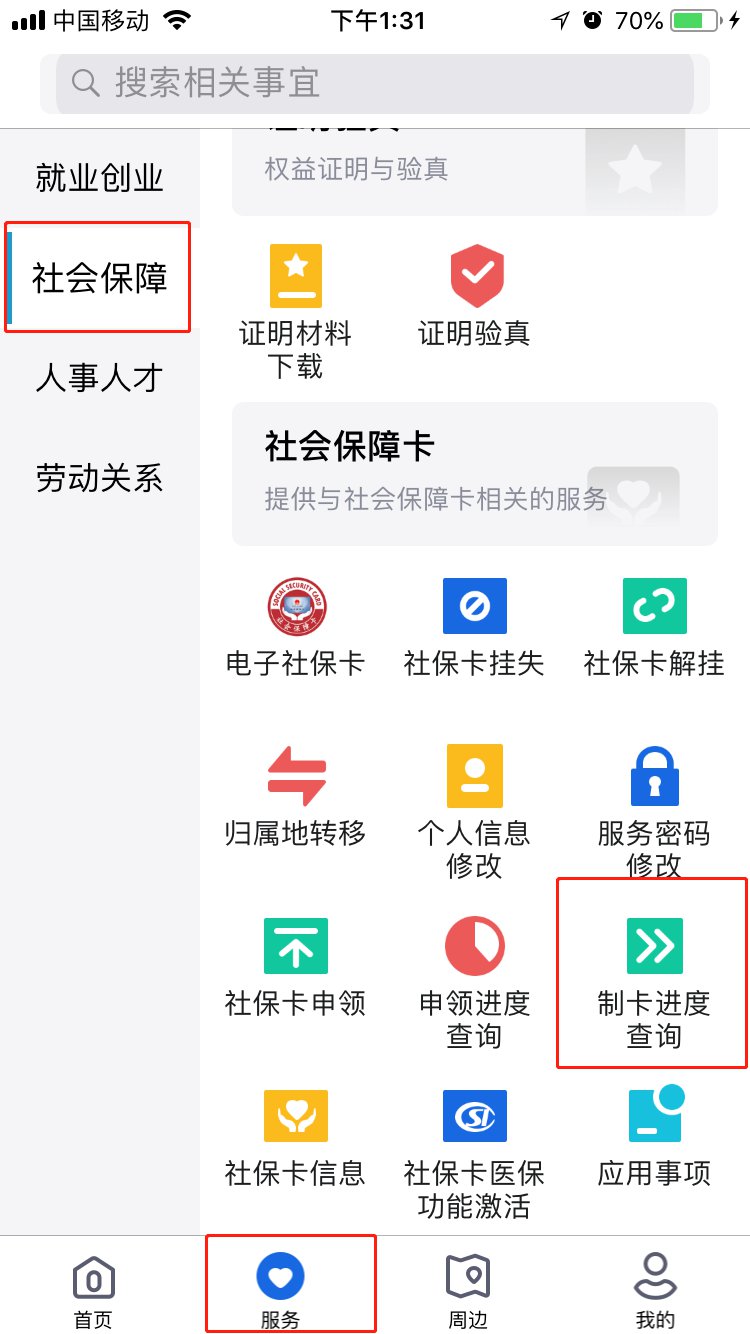Select the 人事人才 category
This screenshot has width=750, height=1334.
point(99,378)
